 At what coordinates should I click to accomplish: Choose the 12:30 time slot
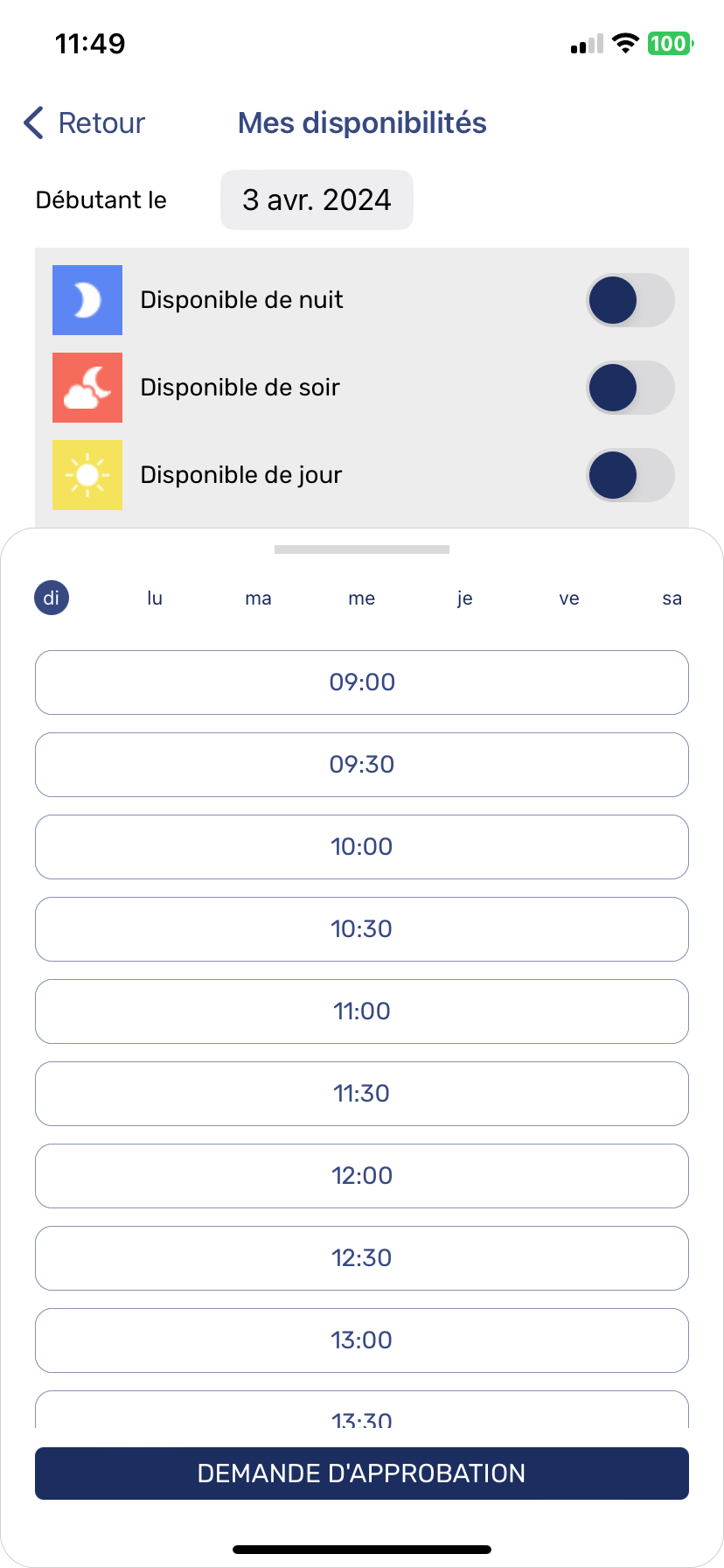(362, 1258)
